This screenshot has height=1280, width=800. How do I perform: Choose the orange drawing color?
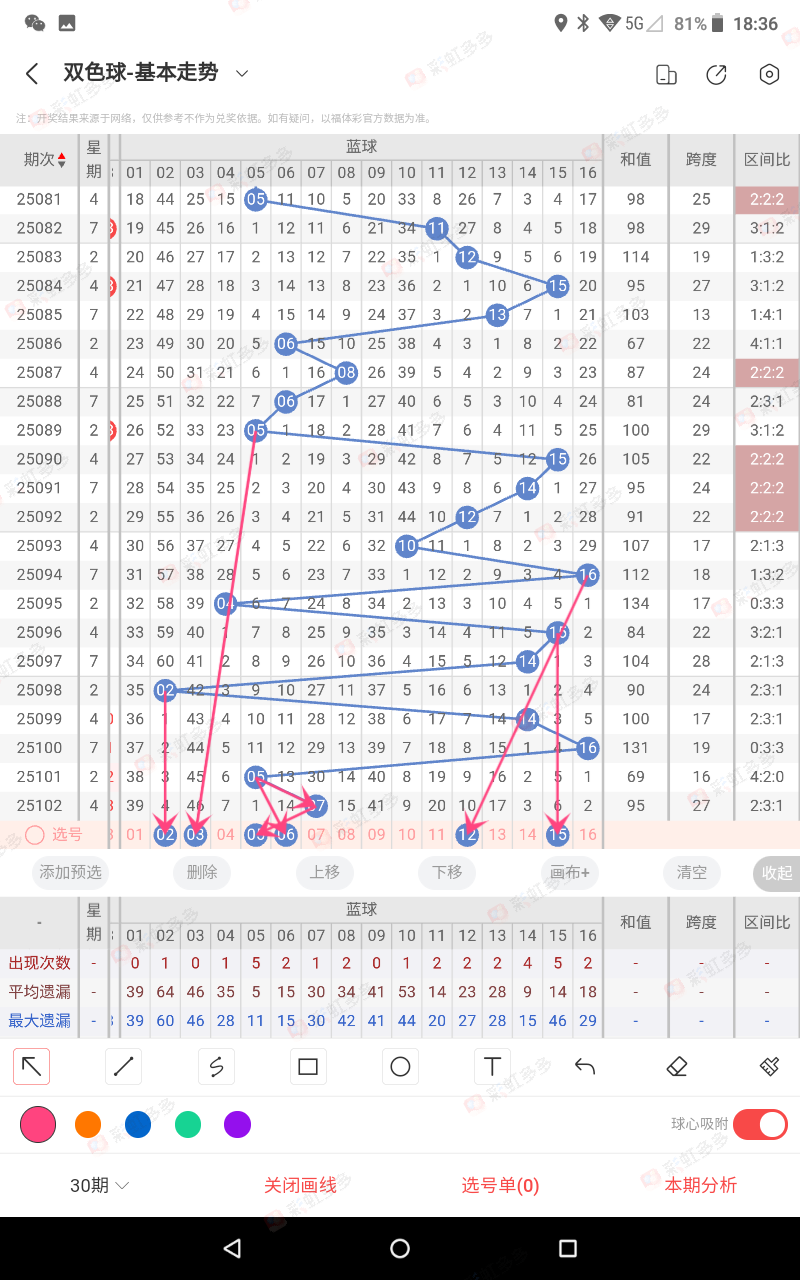88,1125
